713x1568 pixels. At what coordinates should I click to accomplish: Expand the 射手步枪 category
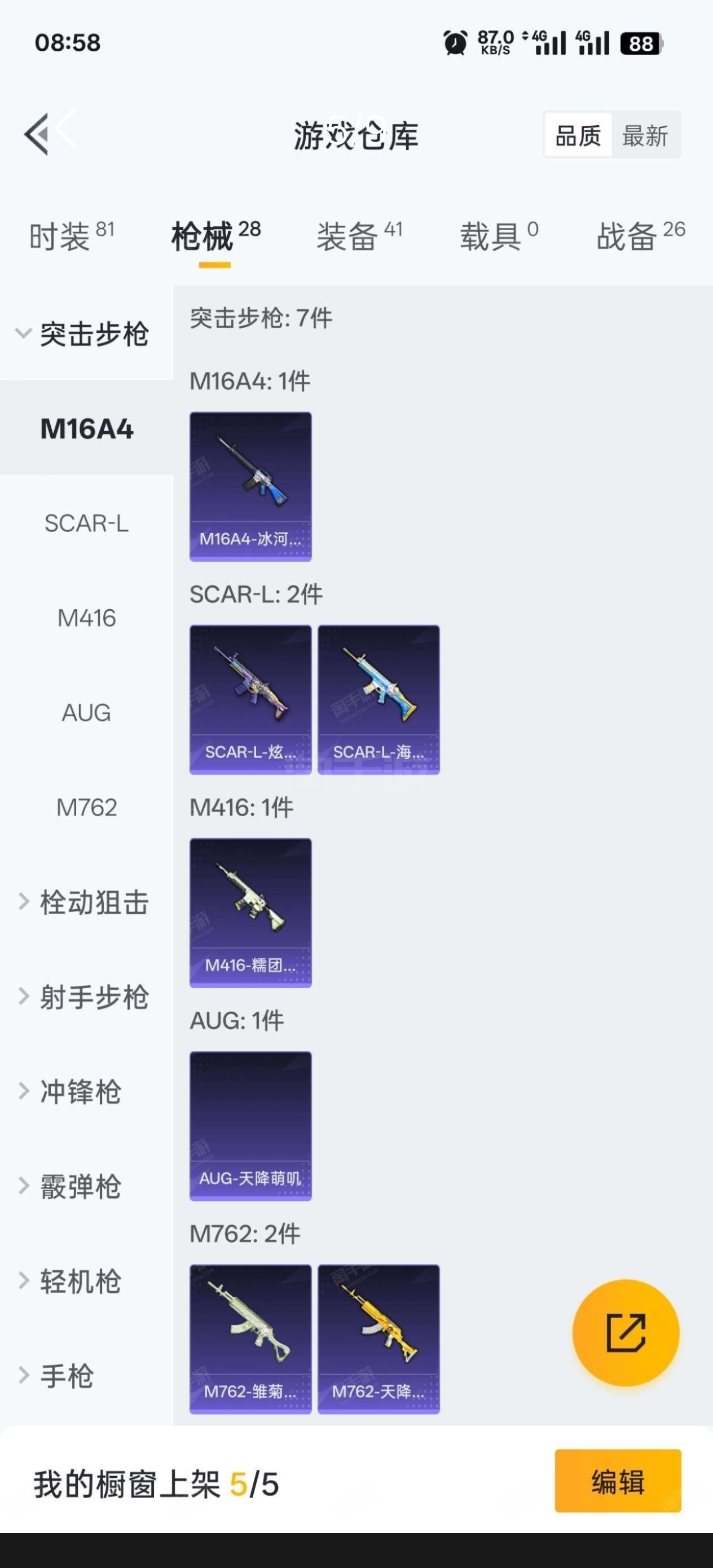click(x=85, y=997)
